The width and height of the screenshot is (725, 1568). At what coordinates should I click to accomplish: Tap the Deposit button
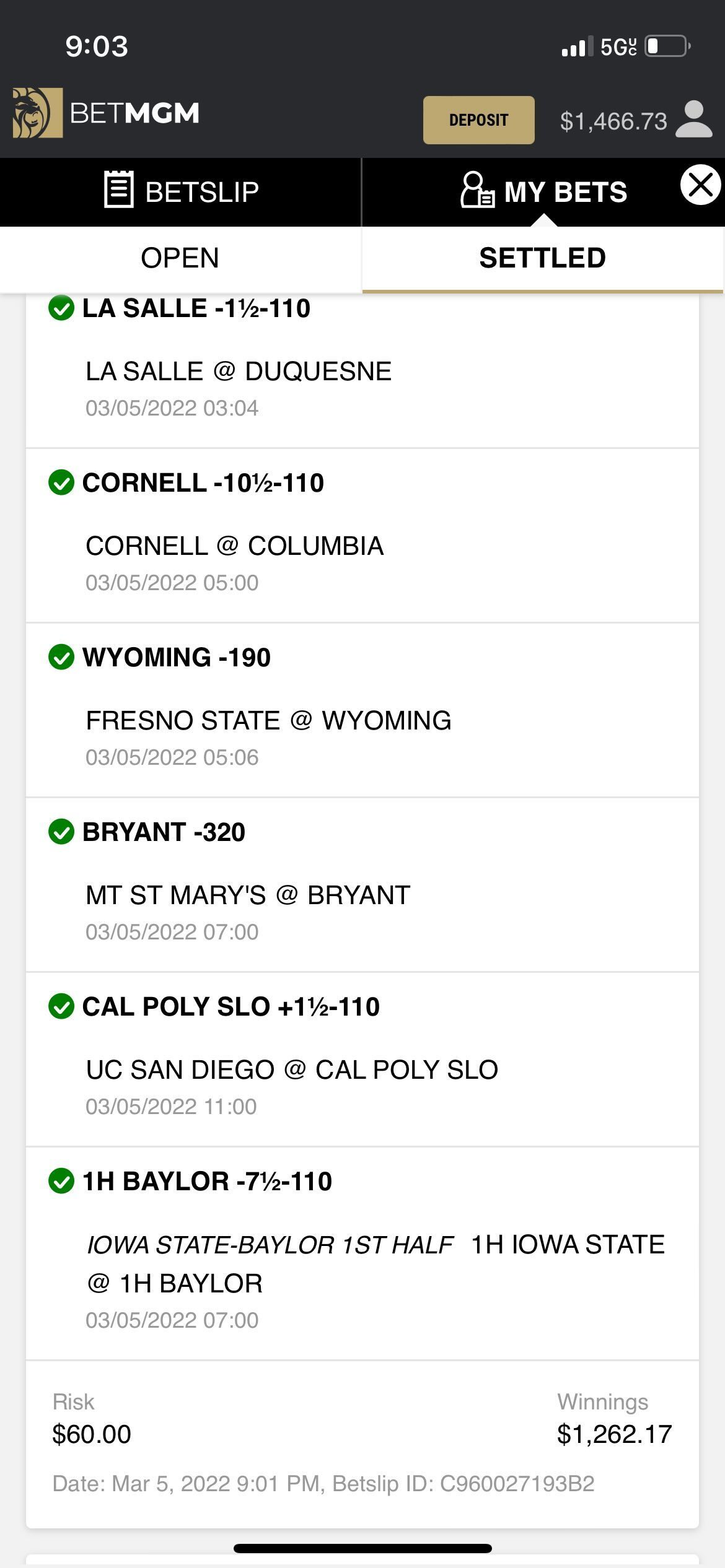click(478, 120)
